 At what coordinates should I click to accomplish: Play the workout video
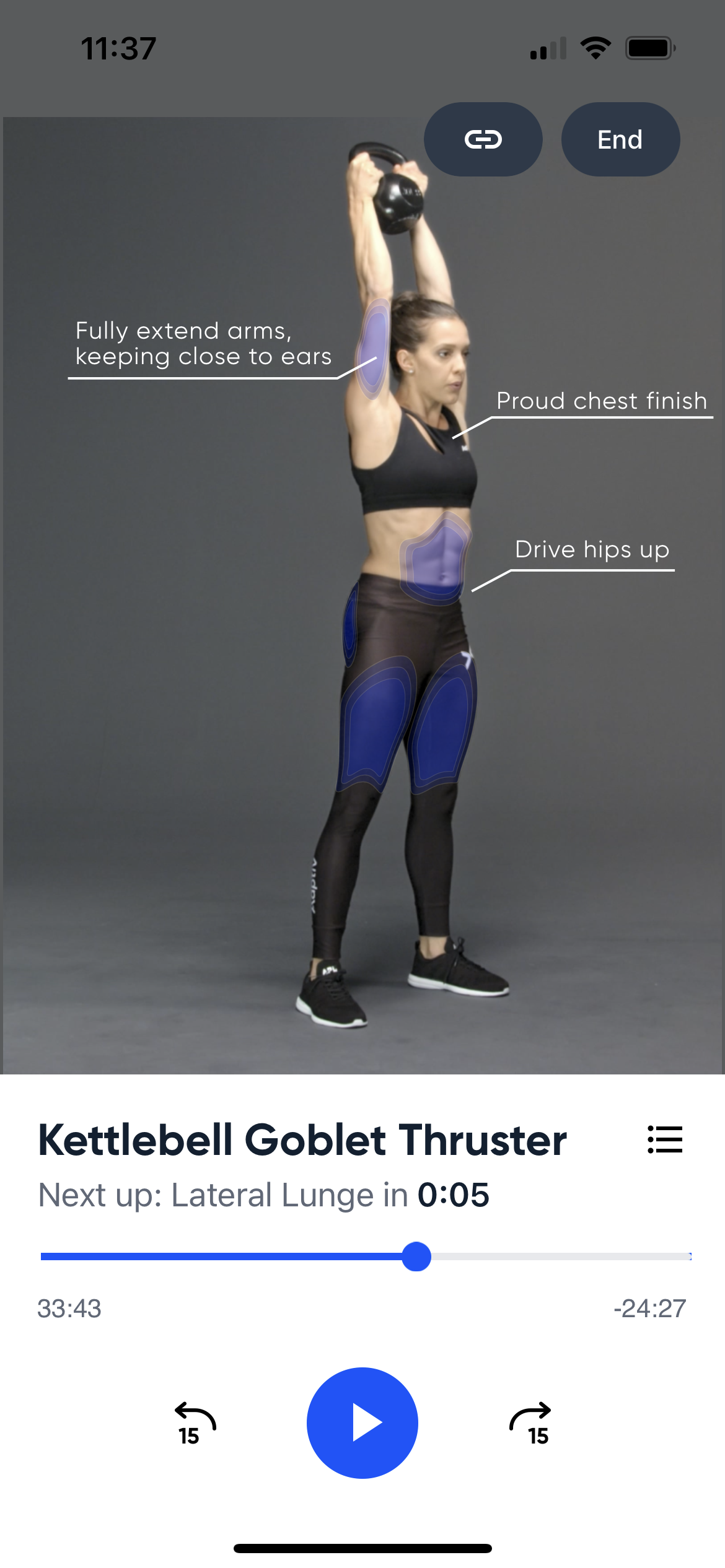tap(362, 1422)
